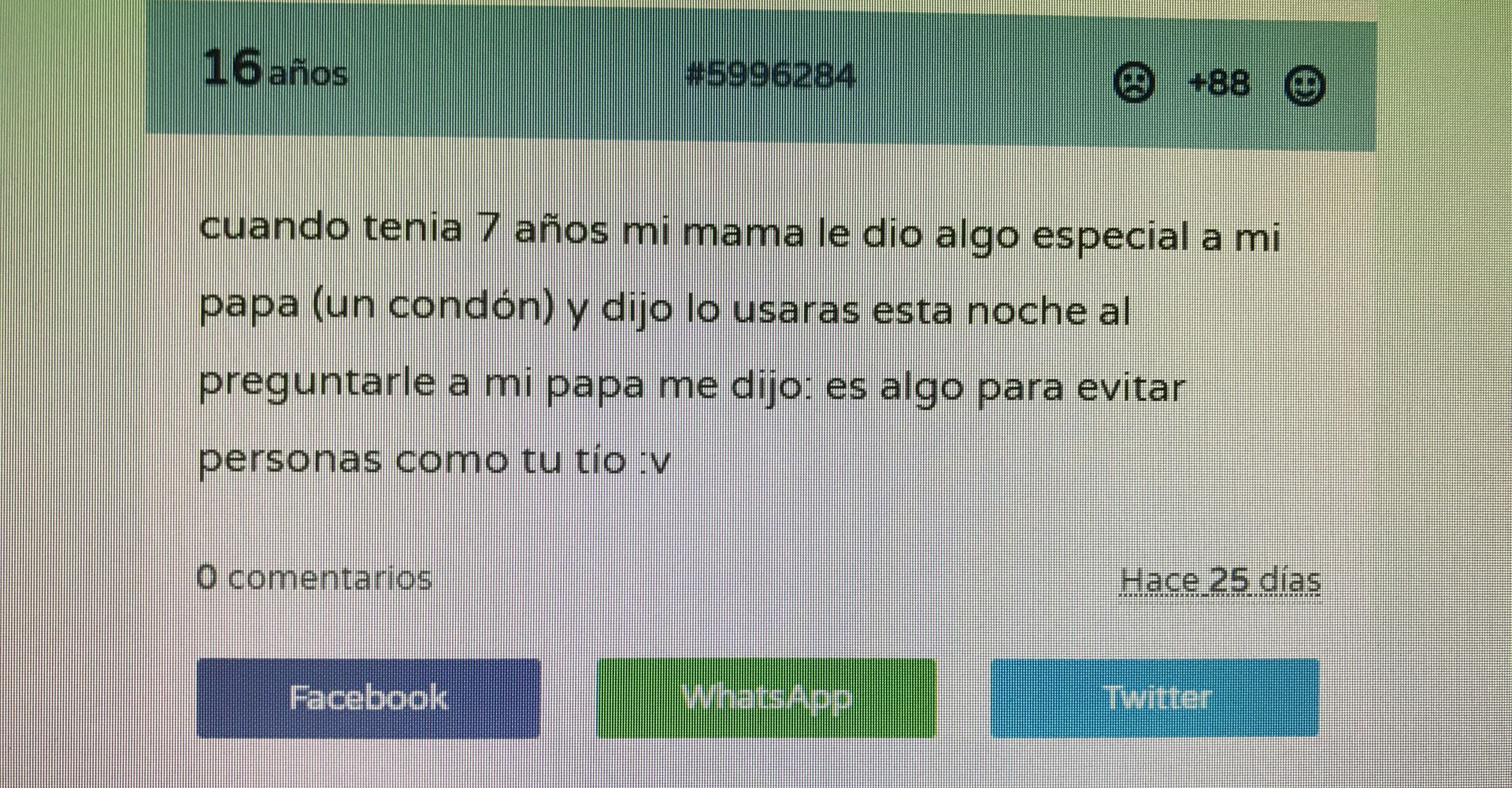Share this confession on Facebook
Image resolution: width=1512 pixels, height=788 pixels.
pos(369,698)
